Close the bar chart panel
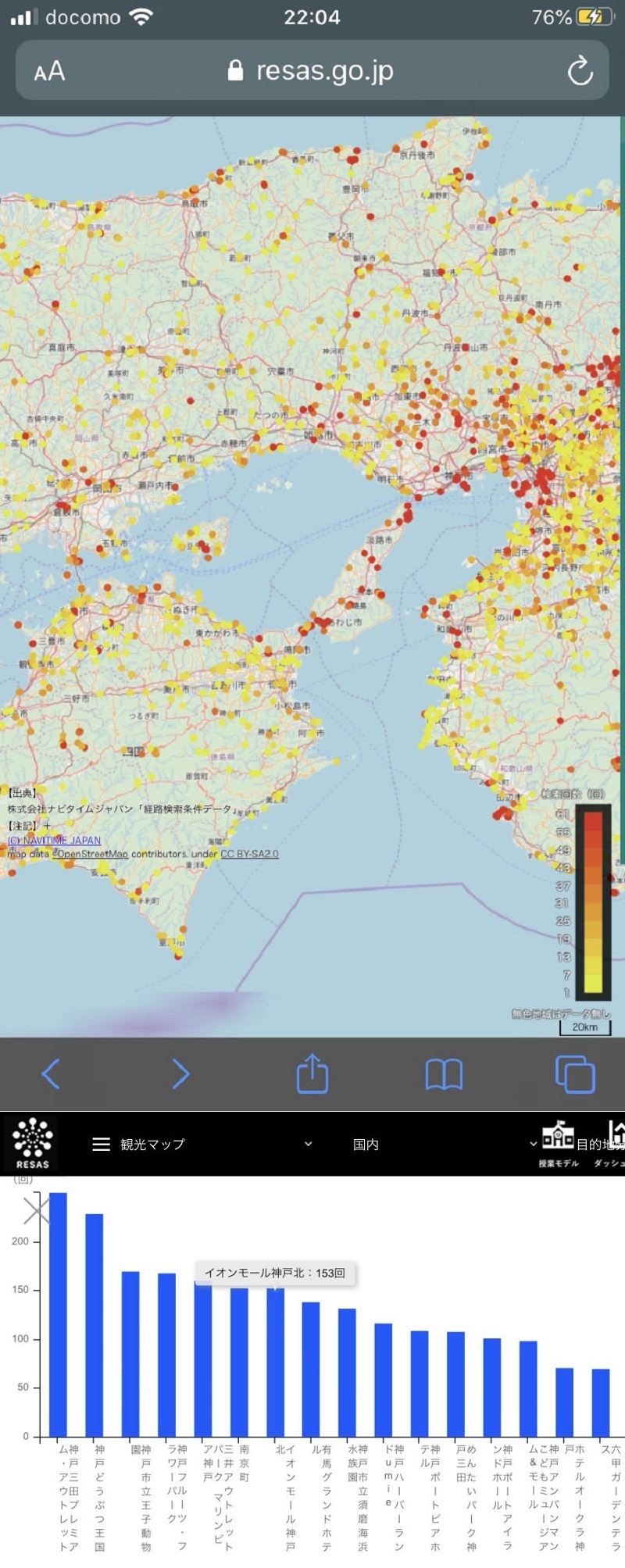Screen dimensions: 625x1568 pyautogui.click(x=36, y=1210)
